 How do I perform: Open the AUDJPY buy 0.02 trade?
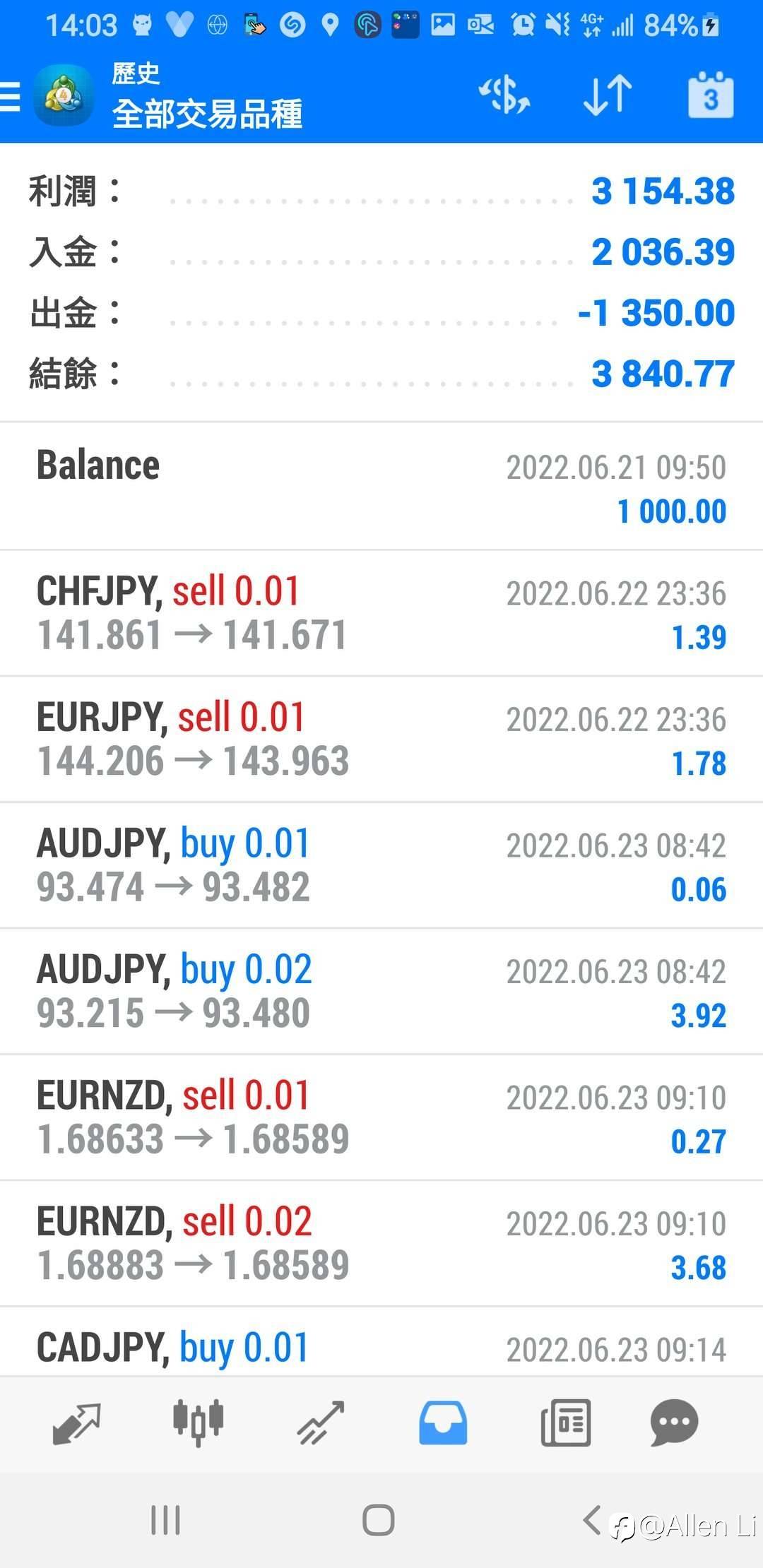[x=381, y=992]
